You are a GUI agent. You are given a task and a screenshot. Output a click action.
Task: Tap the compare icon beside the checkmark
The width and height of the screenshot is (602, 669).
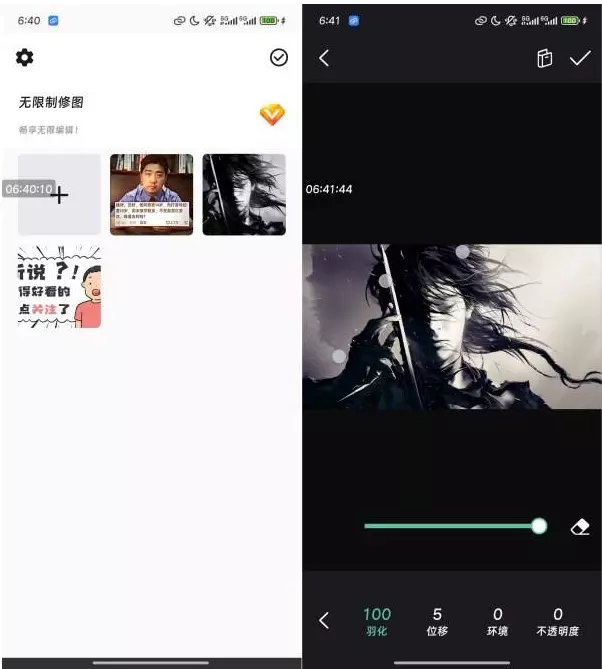[545, 58]
